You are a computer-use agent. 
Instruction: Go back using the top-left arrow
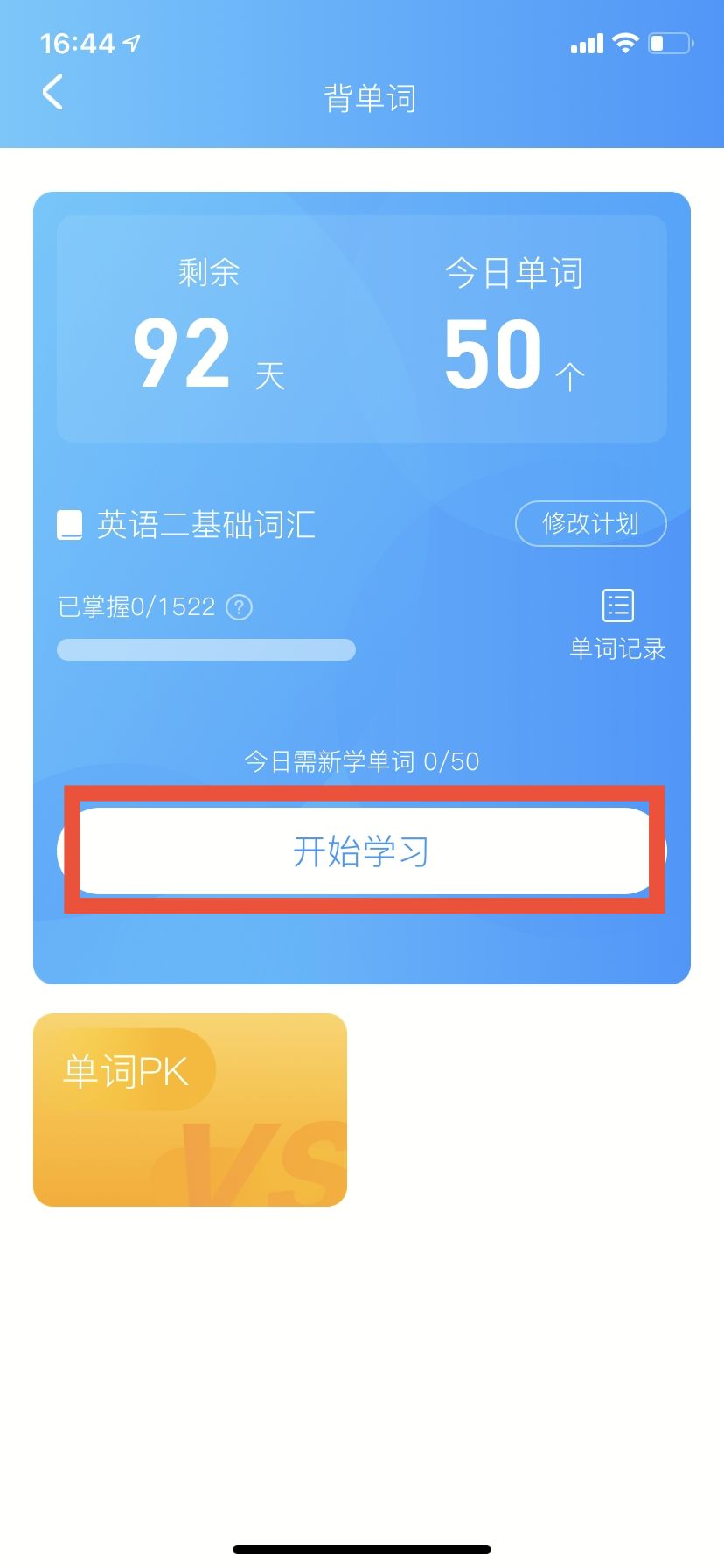52,92
